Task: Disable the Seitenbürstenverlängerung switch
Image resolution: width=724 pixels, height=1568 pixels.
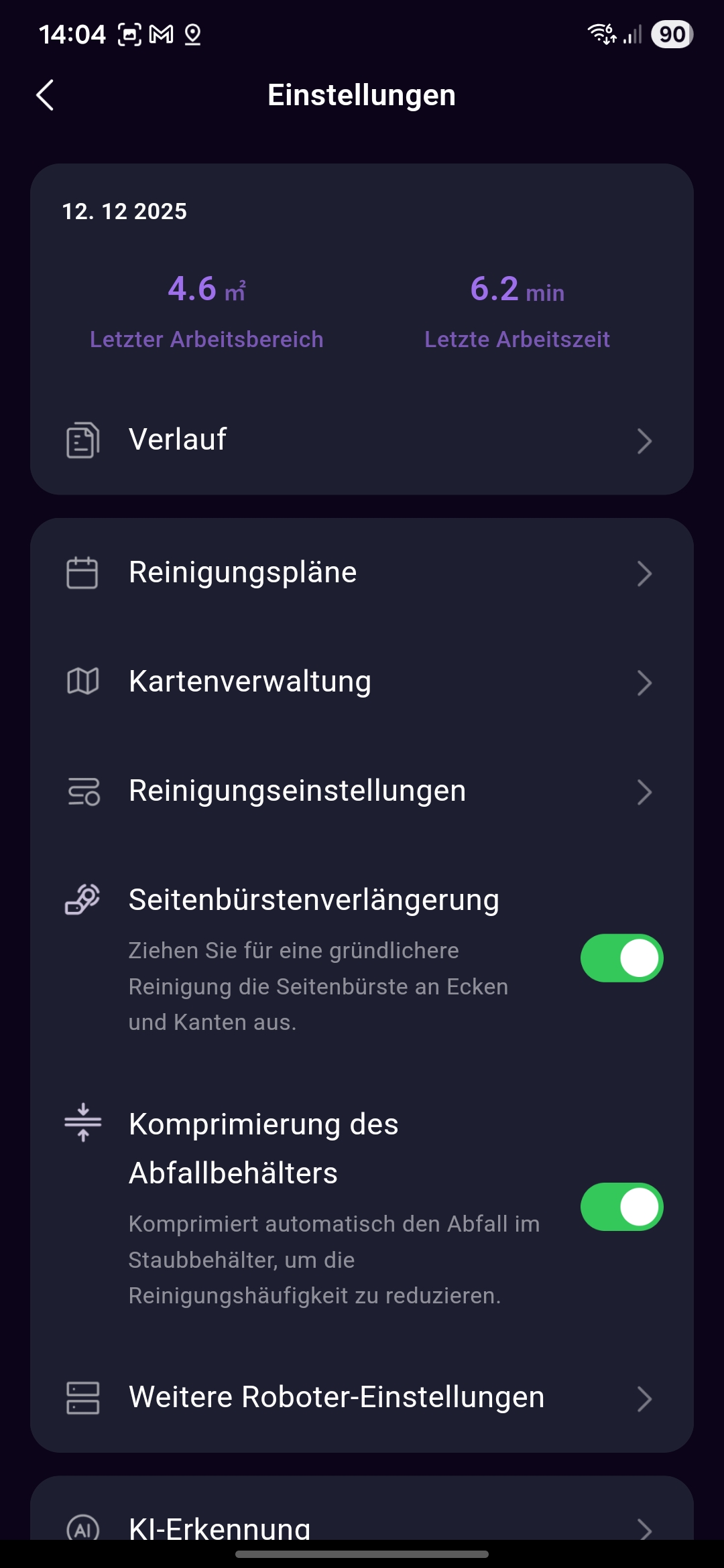Action: pos(621,958)
